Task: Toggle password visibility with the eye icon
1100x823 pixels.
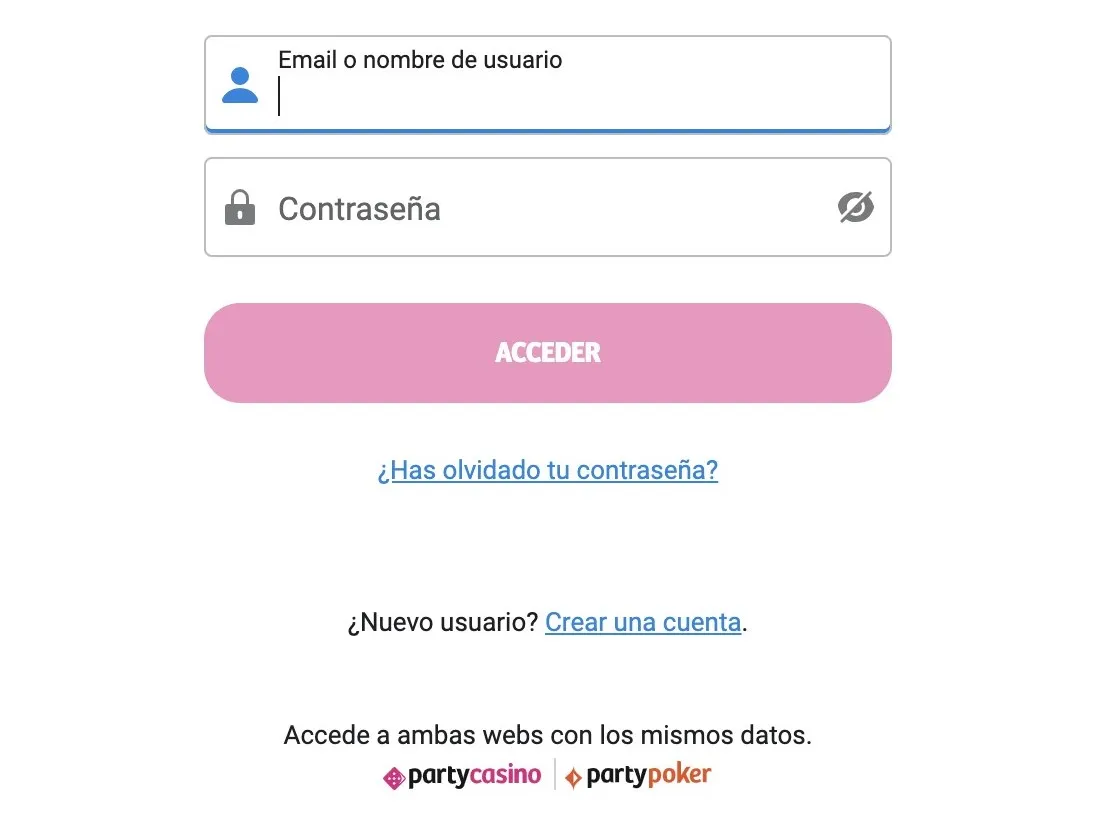Action: [x=855, y=207]
